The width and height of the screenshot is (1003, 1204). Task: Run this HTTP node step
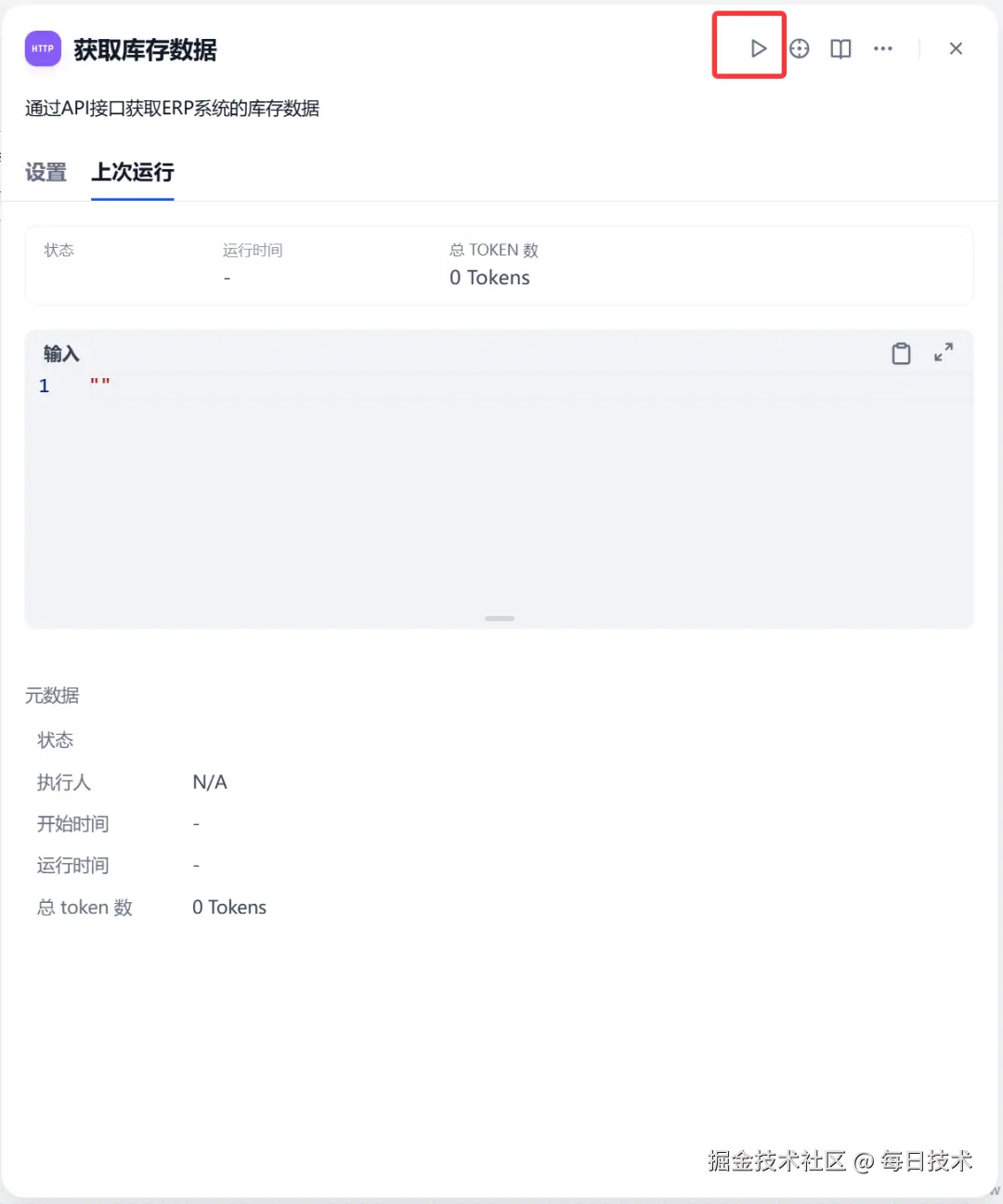[758, 48]
